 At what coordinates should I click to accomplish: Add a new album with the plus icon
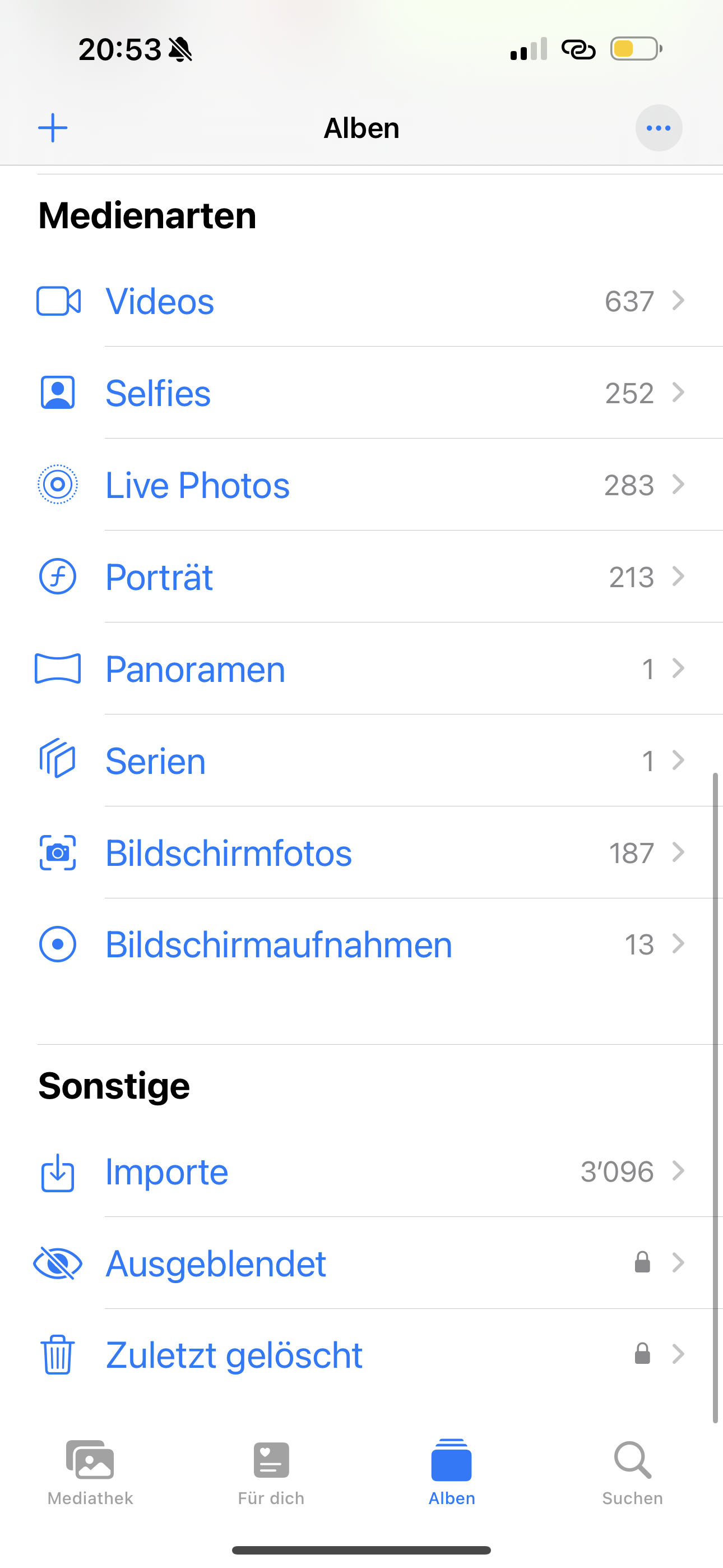53,128
